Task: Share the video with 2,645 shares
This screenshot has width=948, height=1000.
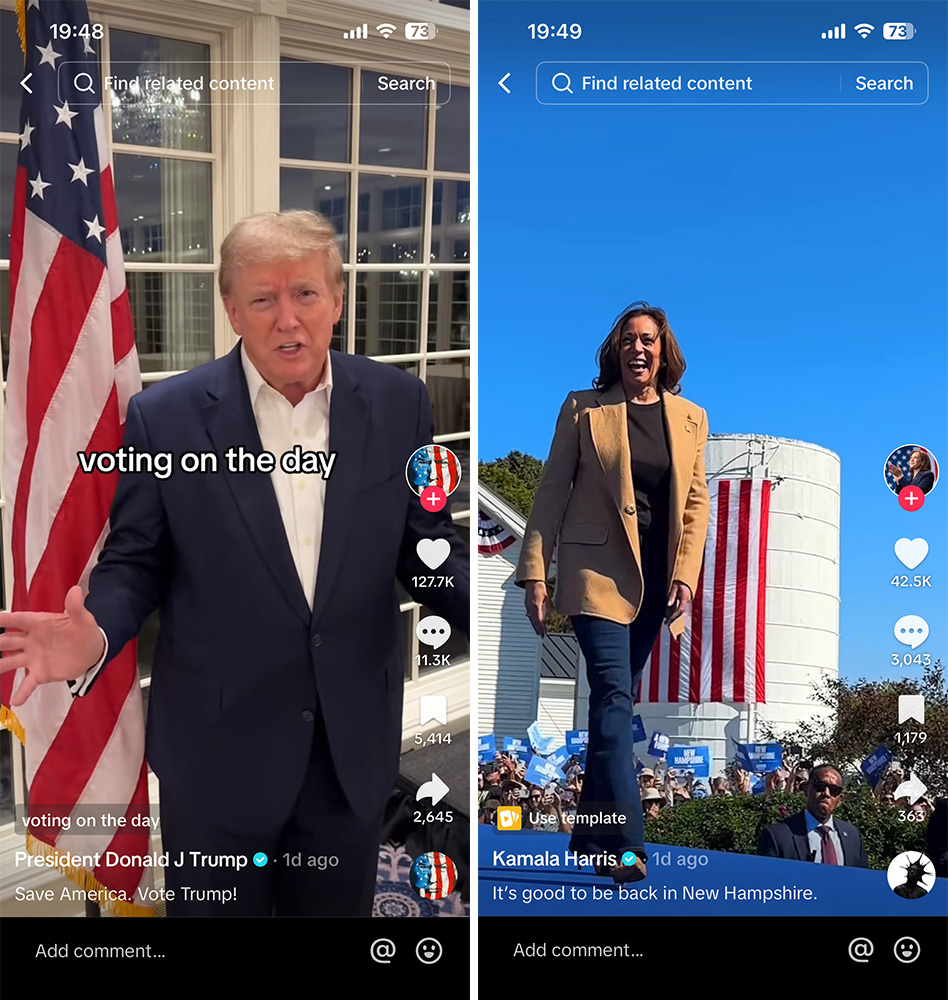Action: (433, 790)
